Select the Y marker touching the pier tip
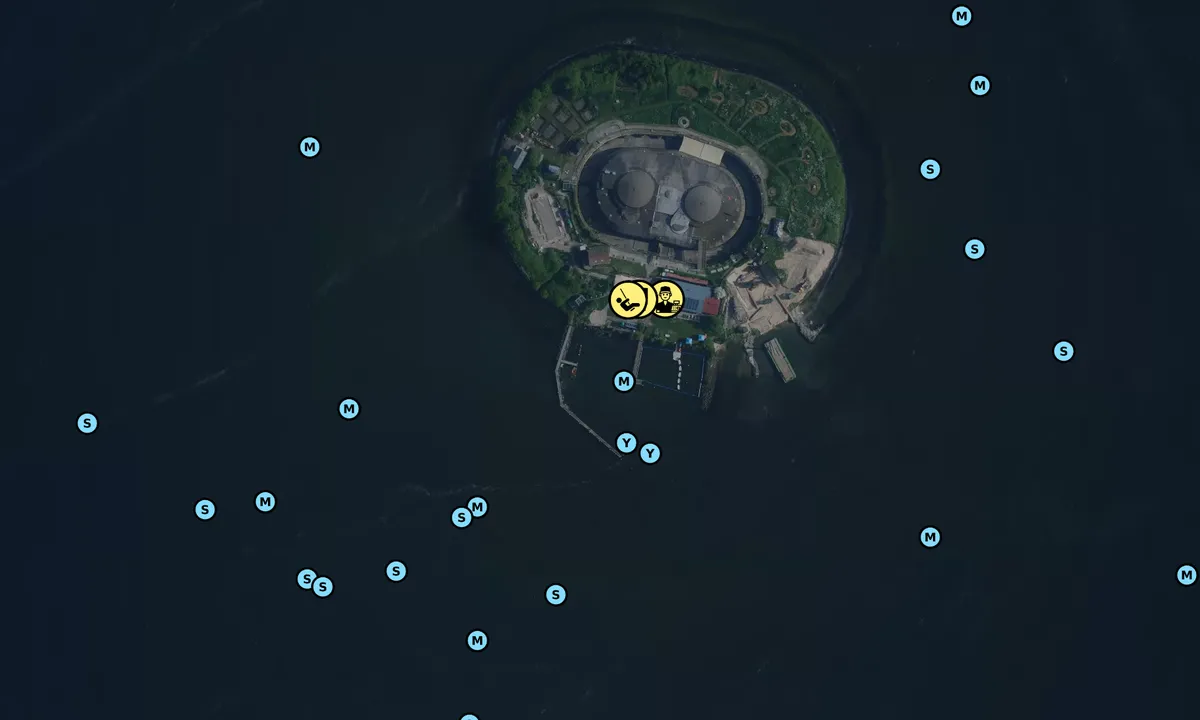Screen dimensions: 1200x720 tap(626, 443)
